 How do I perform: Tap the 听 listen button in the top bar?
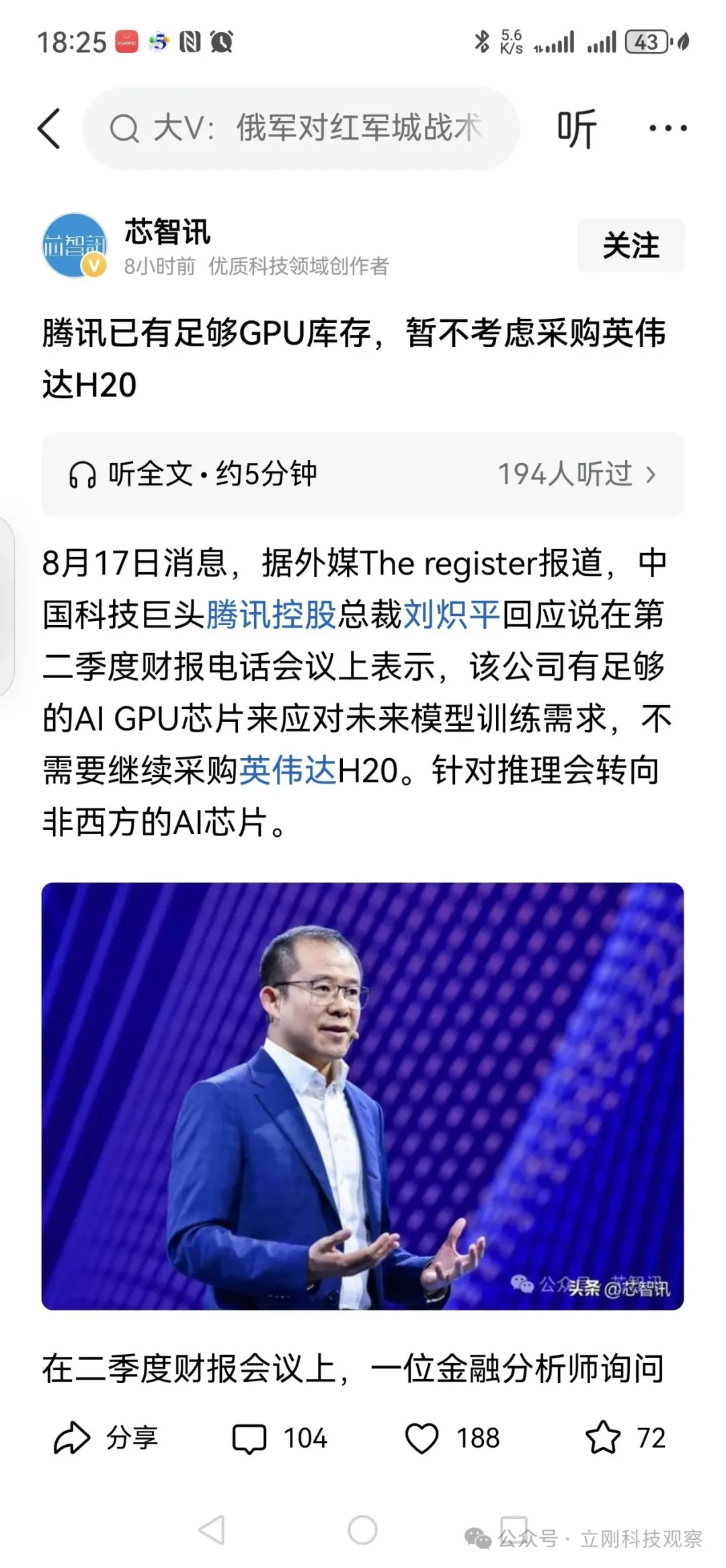click(576, 128)
